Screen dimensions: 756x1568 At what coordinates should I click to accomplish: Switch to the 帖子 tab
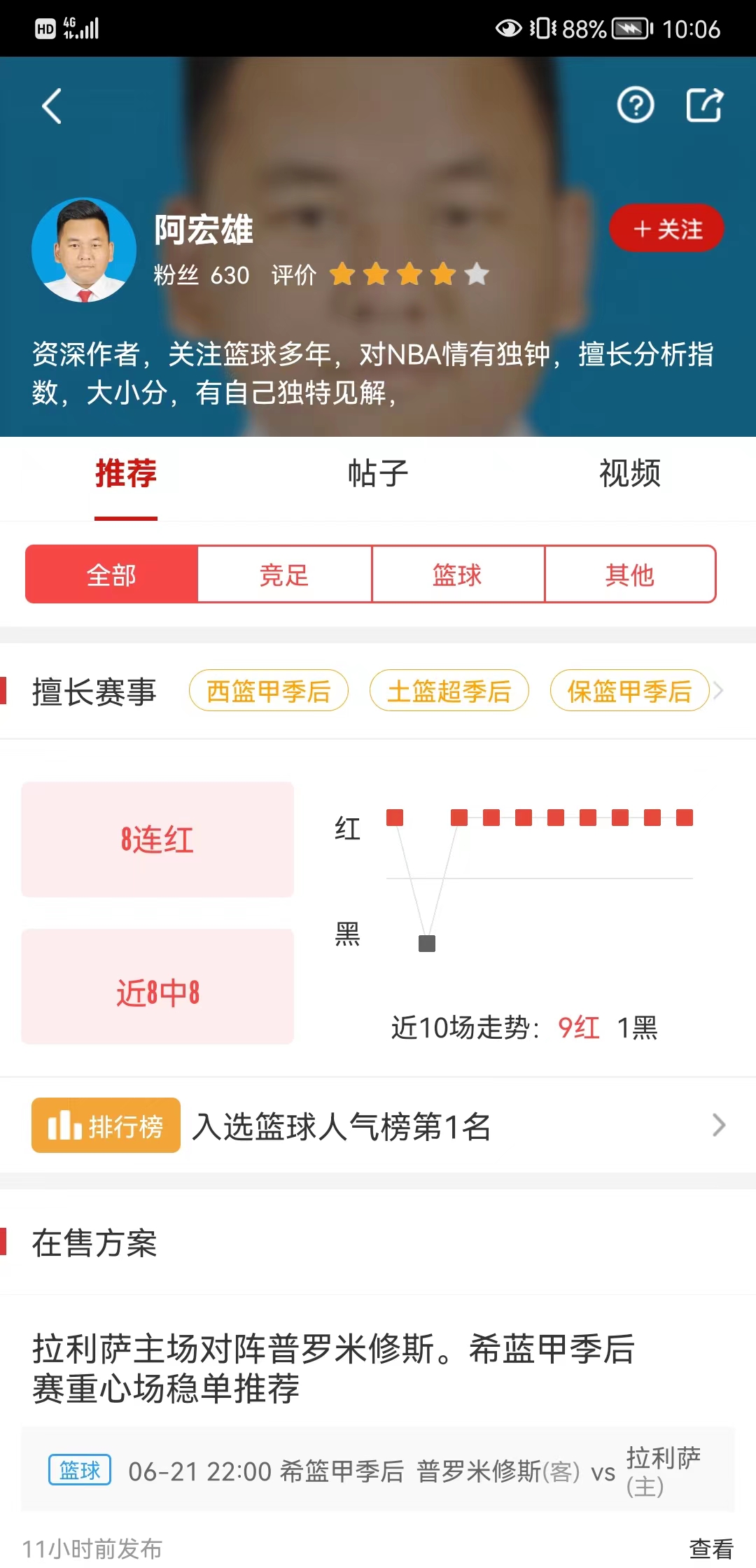click(x=378, y=474)
